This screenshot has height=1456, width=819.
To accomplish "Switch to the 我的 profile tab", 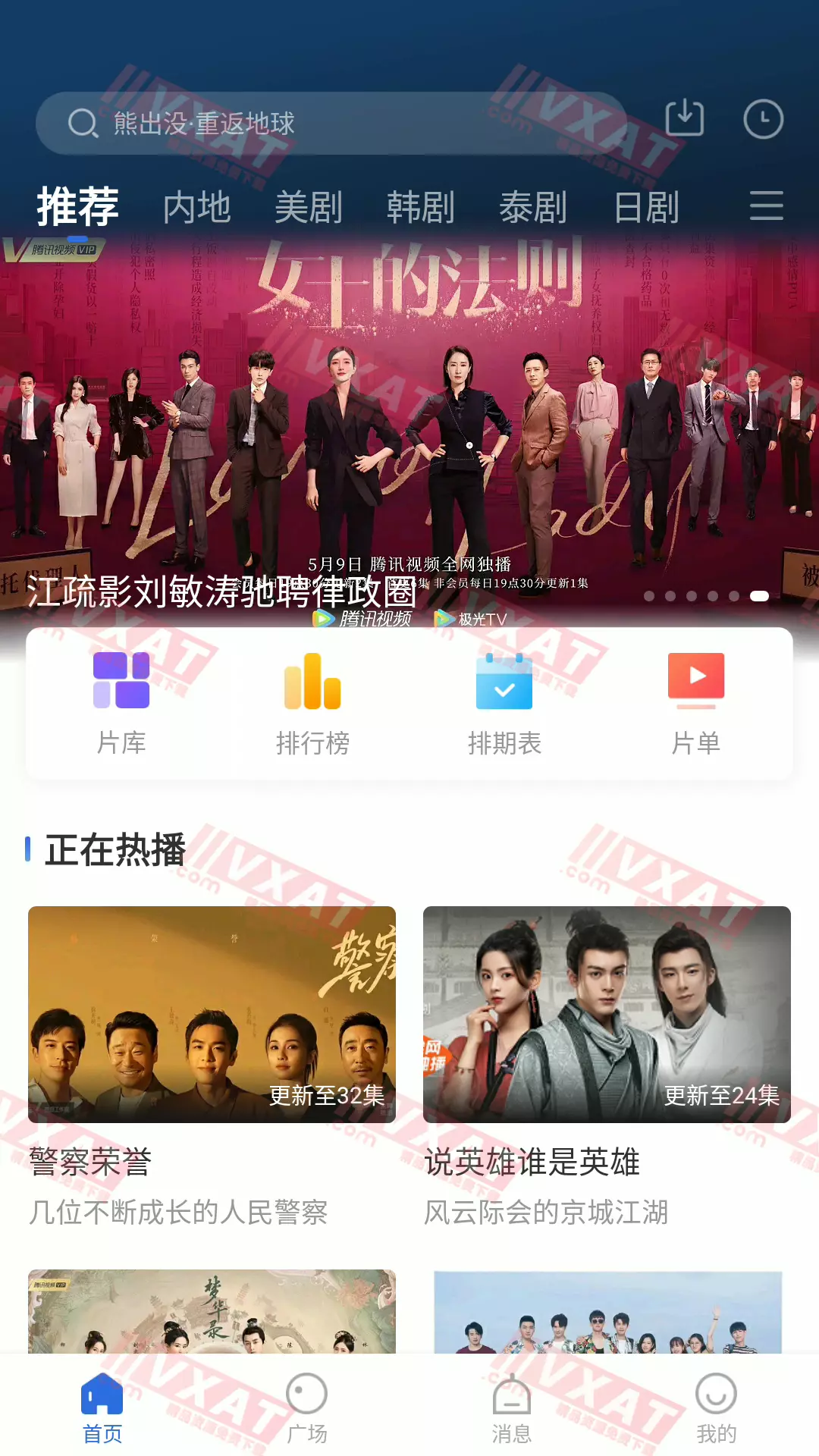I will tap(717, 1408).
